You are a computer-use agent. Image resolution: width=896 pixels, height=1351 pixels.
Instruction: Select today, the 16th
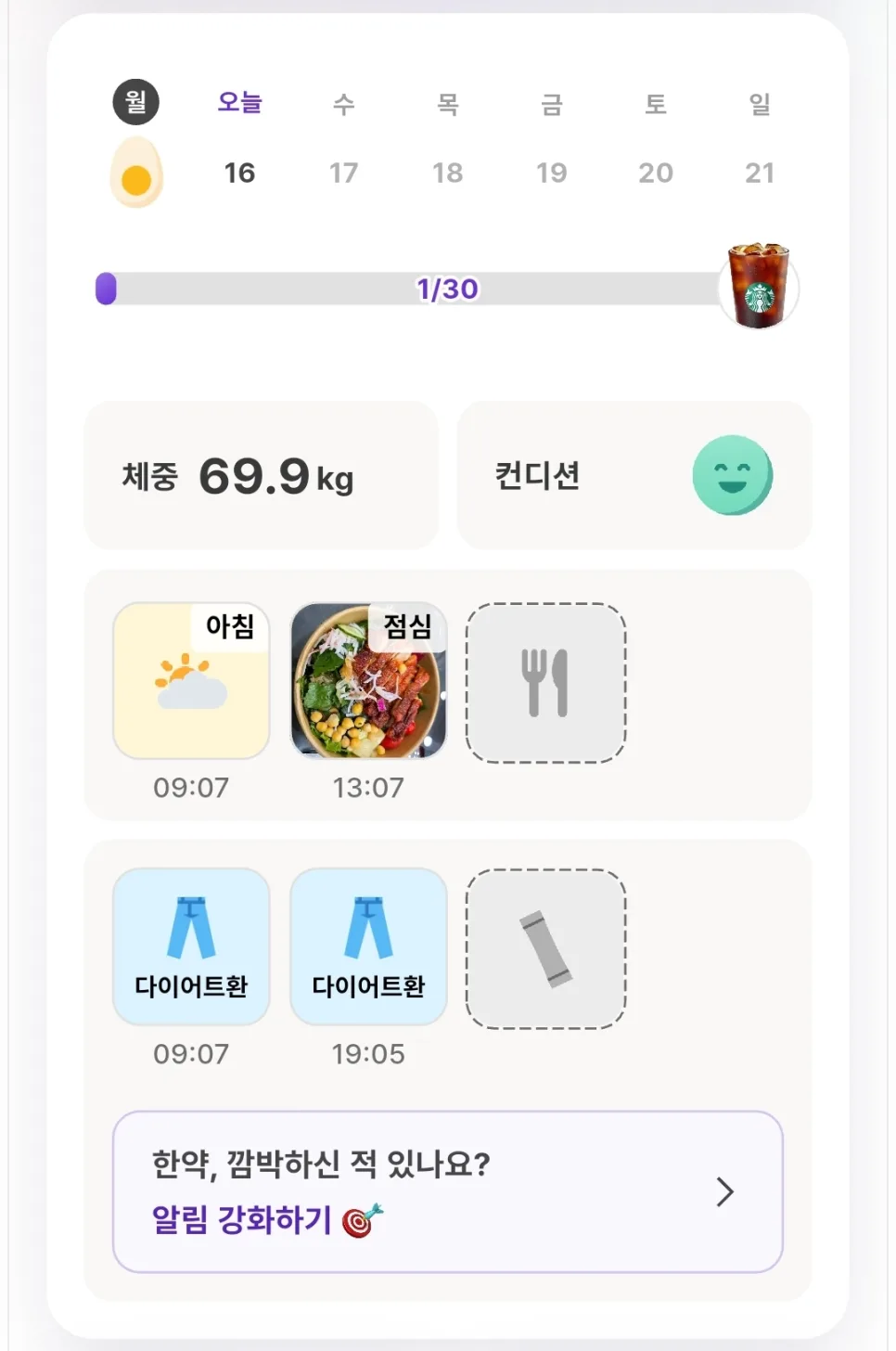pyautogui.click(x=239, y=138)
